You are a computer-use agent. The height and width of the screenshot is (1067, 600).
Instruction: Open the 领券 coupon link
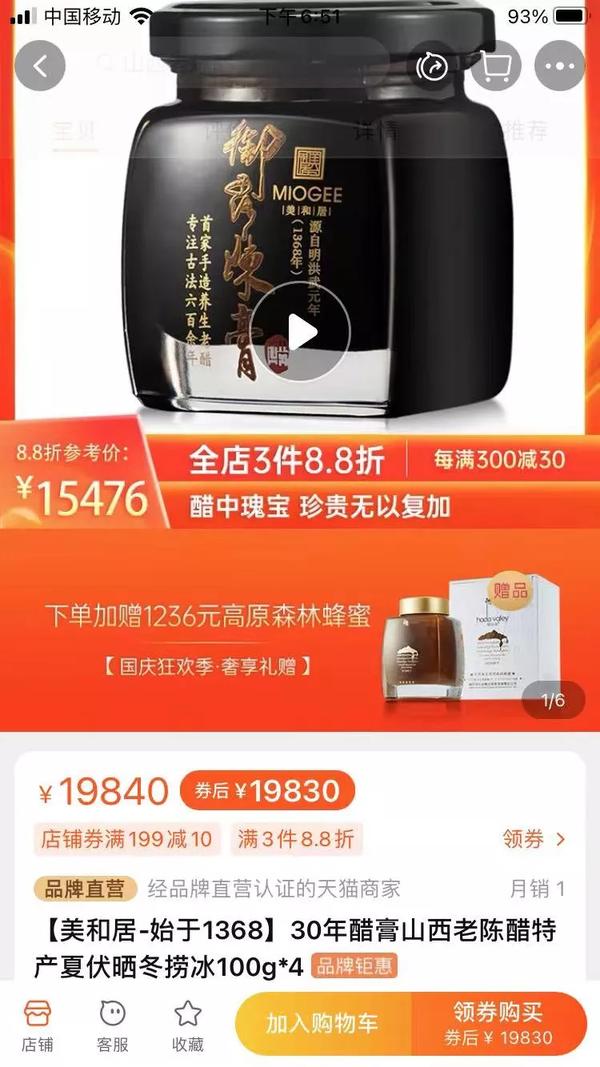coord(535,839)
